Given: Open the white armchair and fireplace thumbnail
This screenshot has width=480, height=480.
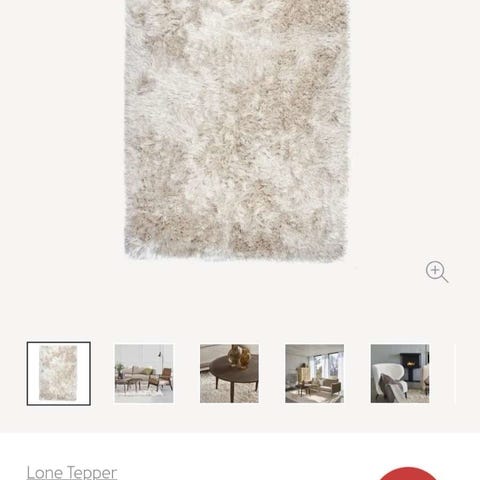Looking at the screenshot, I should [x=400, y=373].
